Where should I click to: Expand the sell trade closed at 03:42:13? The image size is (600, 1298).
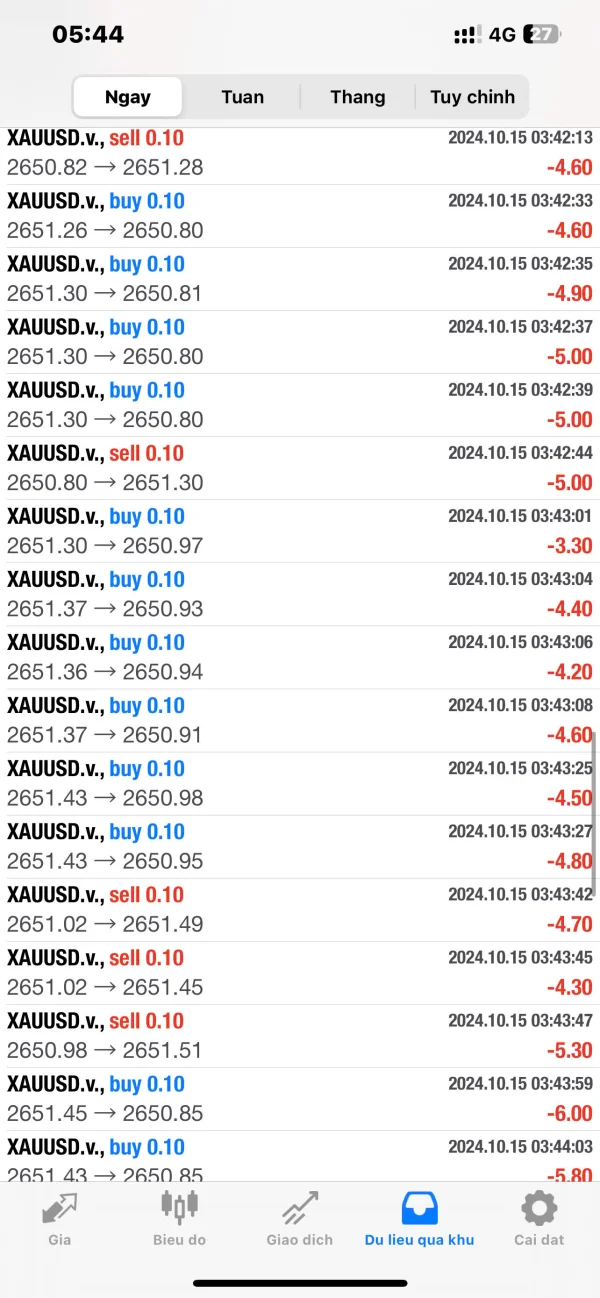tap(300, 153)
